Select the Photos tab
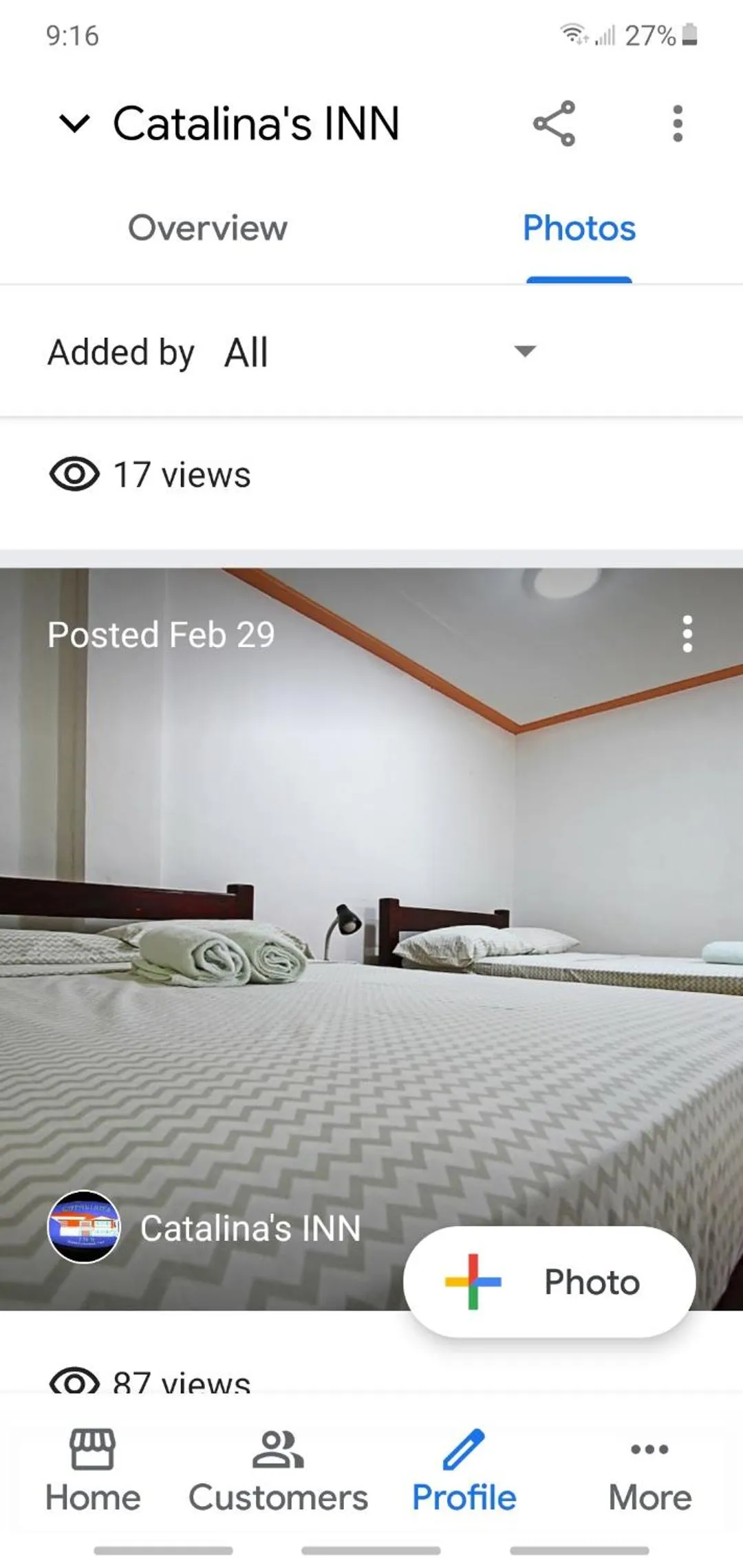This screenshot has height=1568, width=743. (579, 229)
